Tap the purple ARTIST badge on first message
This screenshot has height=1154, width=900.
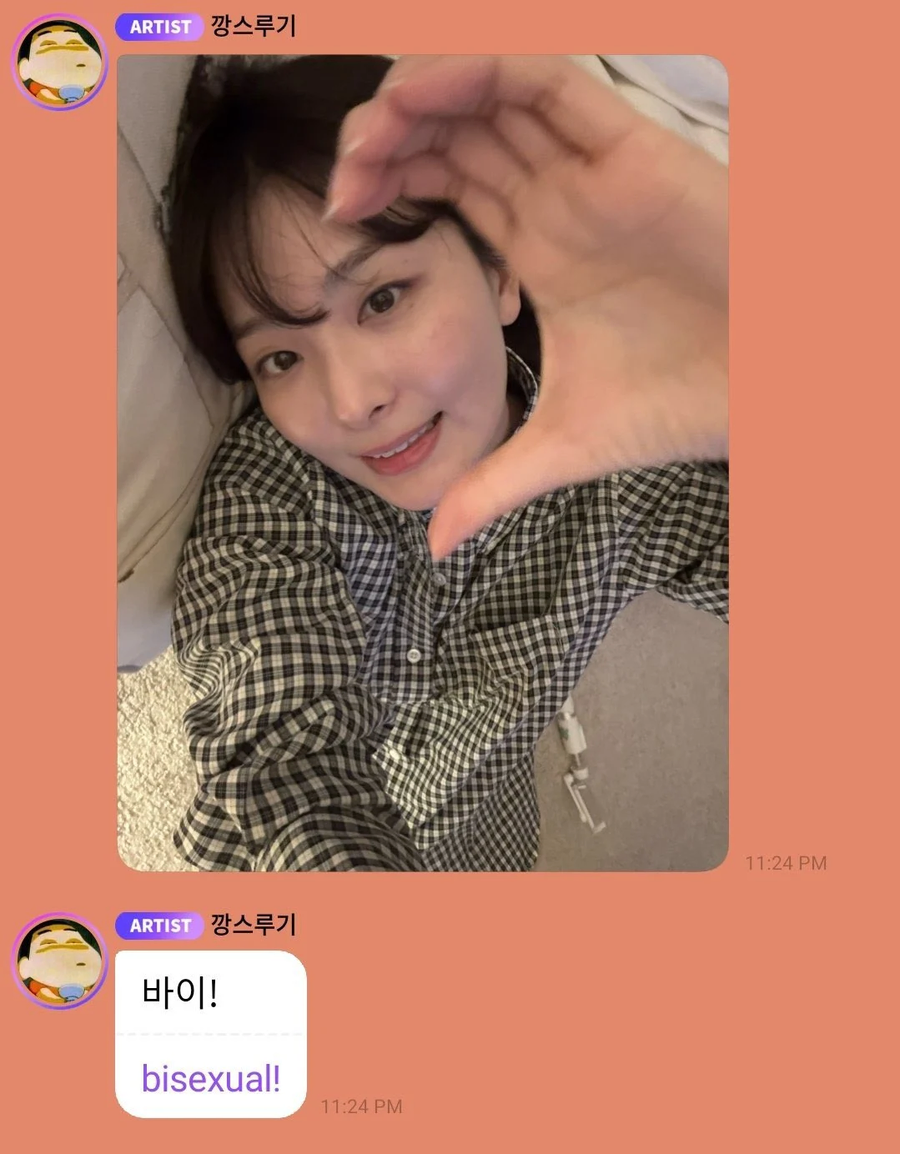point(159,27)
